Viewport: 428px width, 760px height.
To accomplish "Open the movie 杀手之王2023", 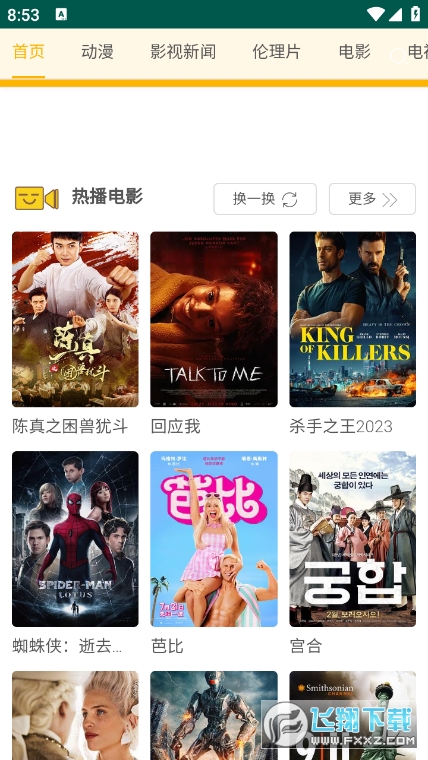I will pos(352,333).
